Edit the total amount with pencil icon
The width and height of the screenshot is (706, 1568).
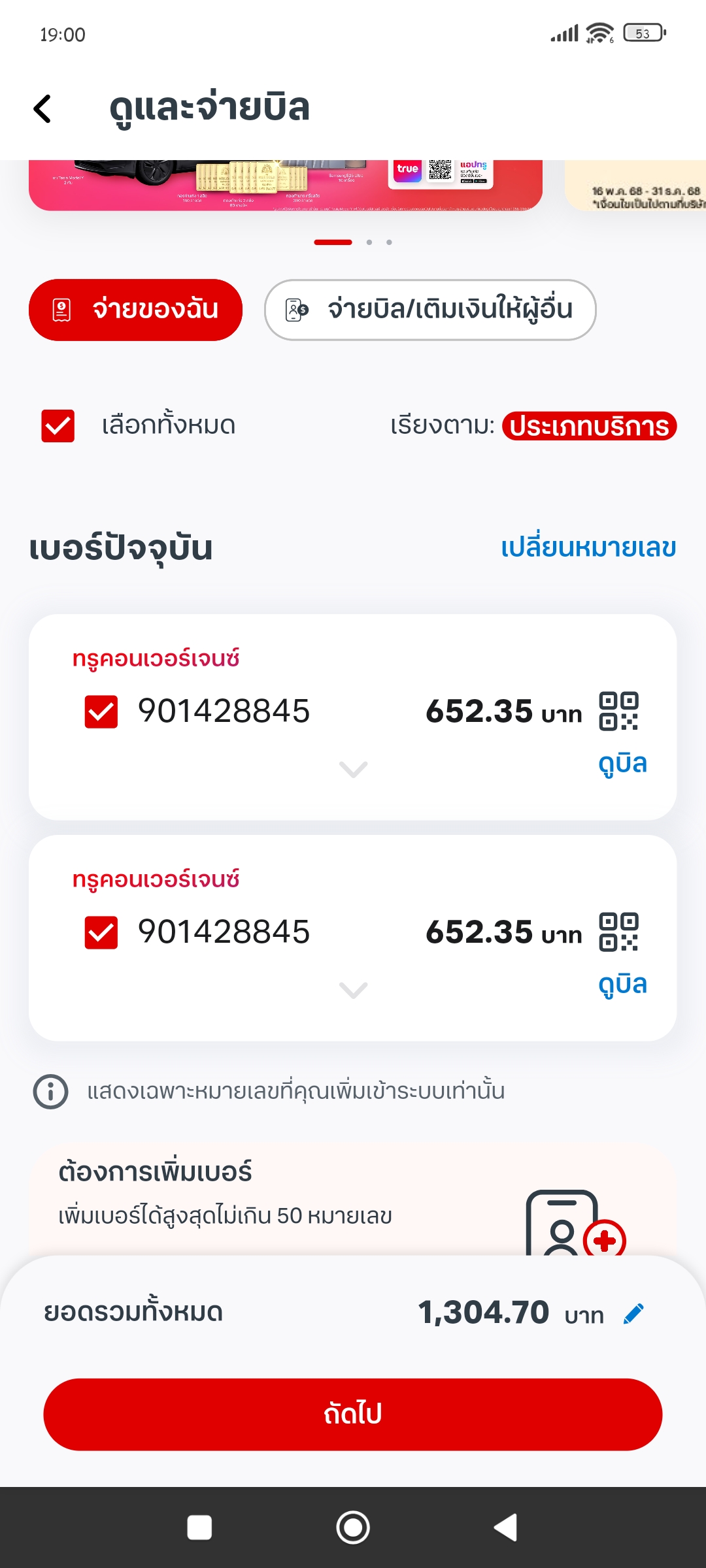(x=633, y=1313)
